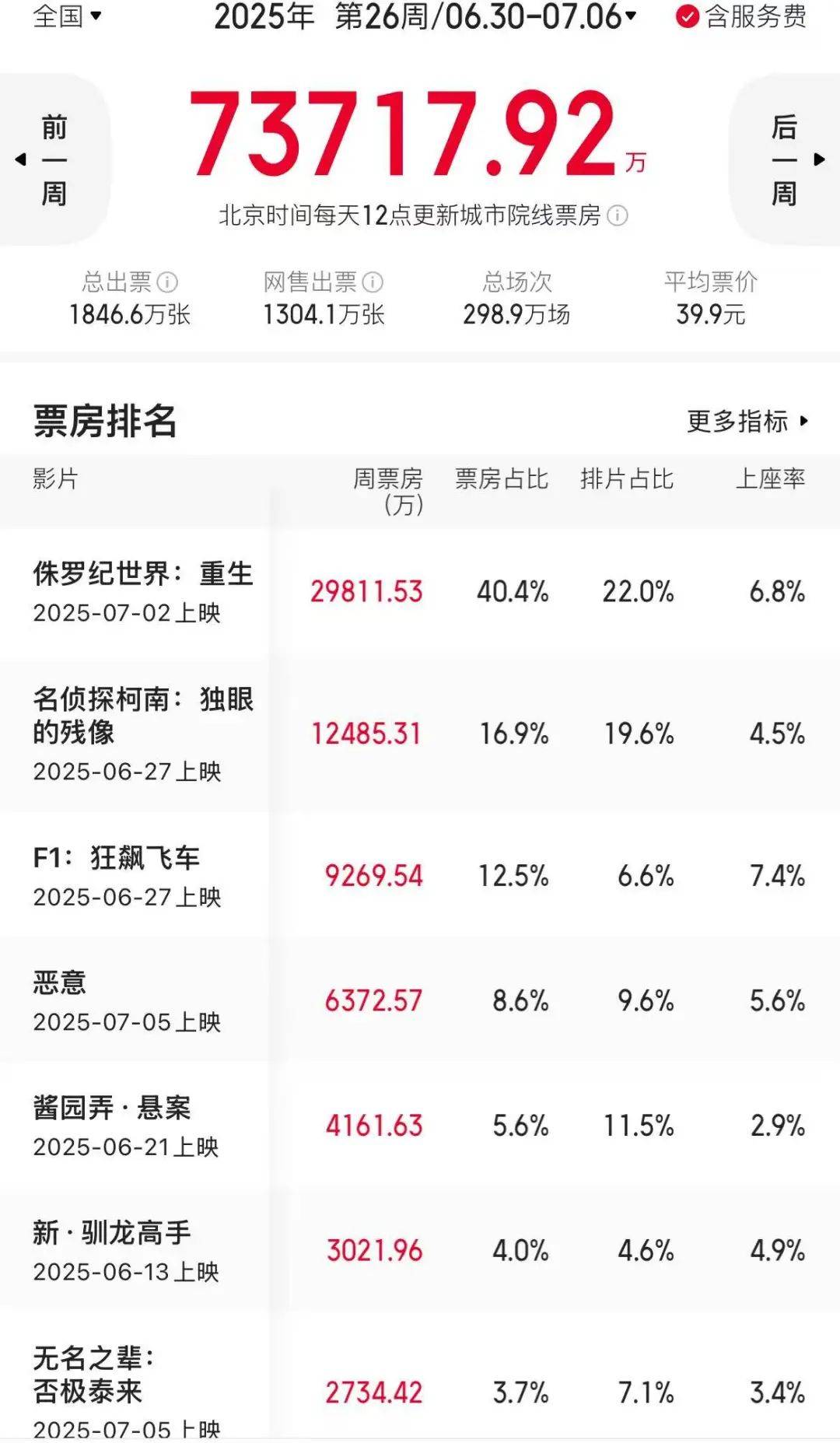Open the 侏罗纪世界：重生 row
The width and height of the screenshot is (840, 1443).
tap(420, 593)
